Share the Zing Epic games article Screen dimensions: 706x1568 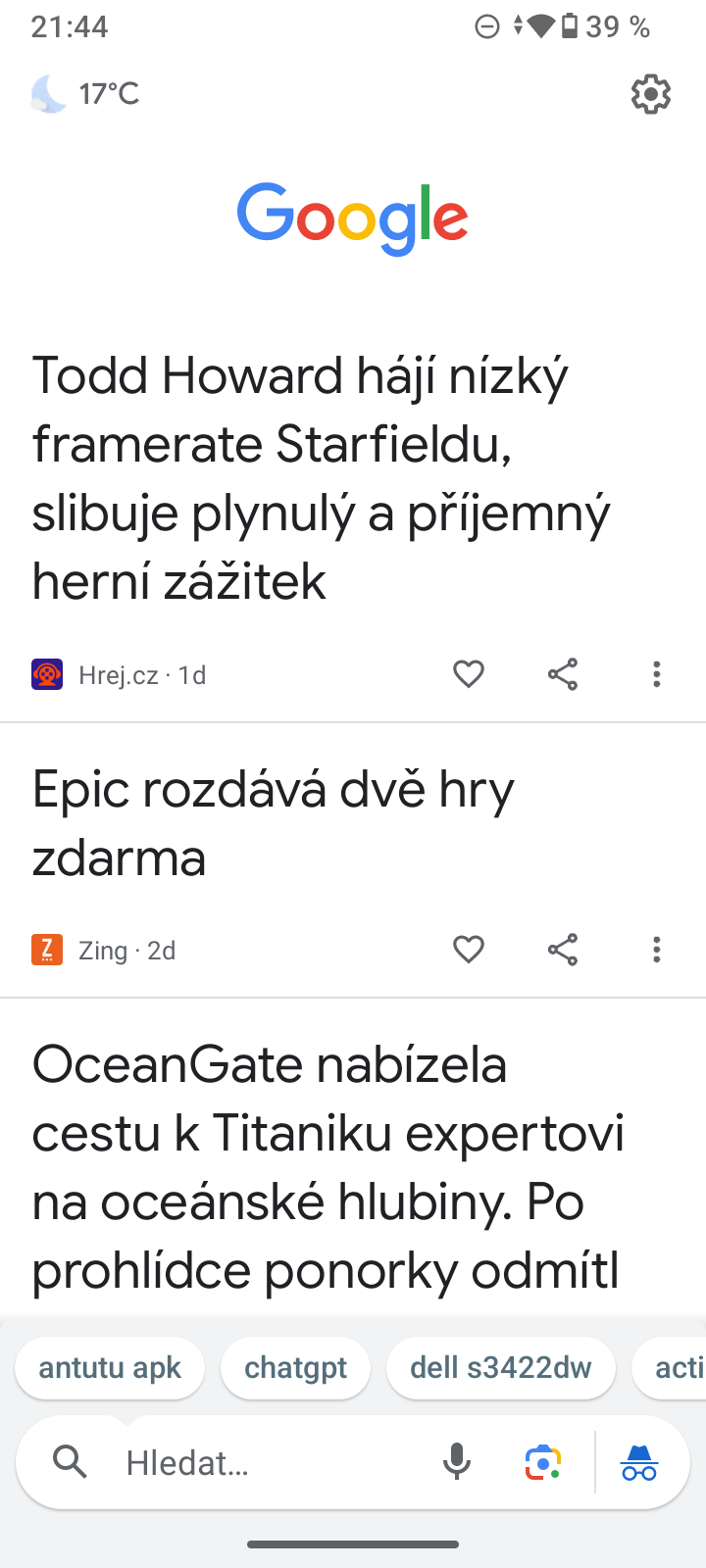pos(563,950)
